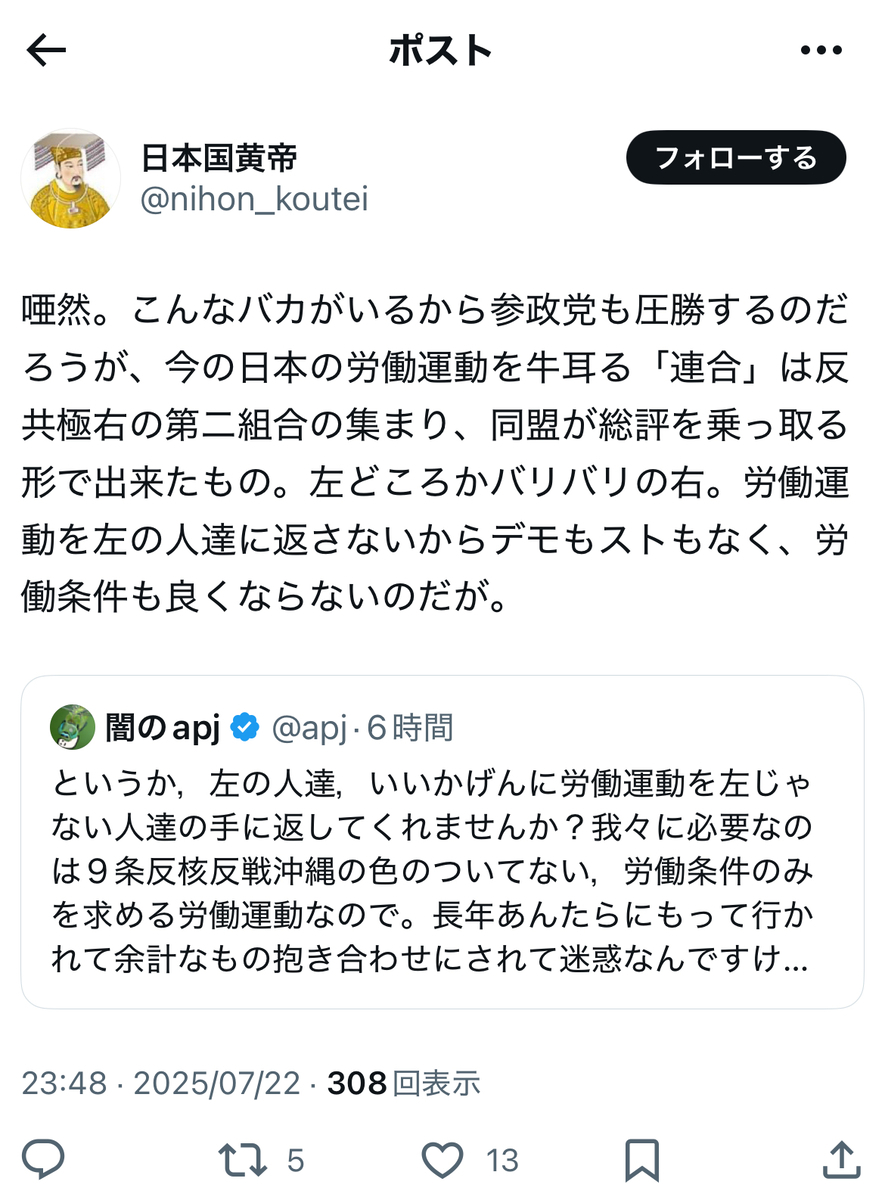This screenshot has width=885, height=1200.
Task: Open 日本国黄帝's profile picture
Action: click(71, 179)
